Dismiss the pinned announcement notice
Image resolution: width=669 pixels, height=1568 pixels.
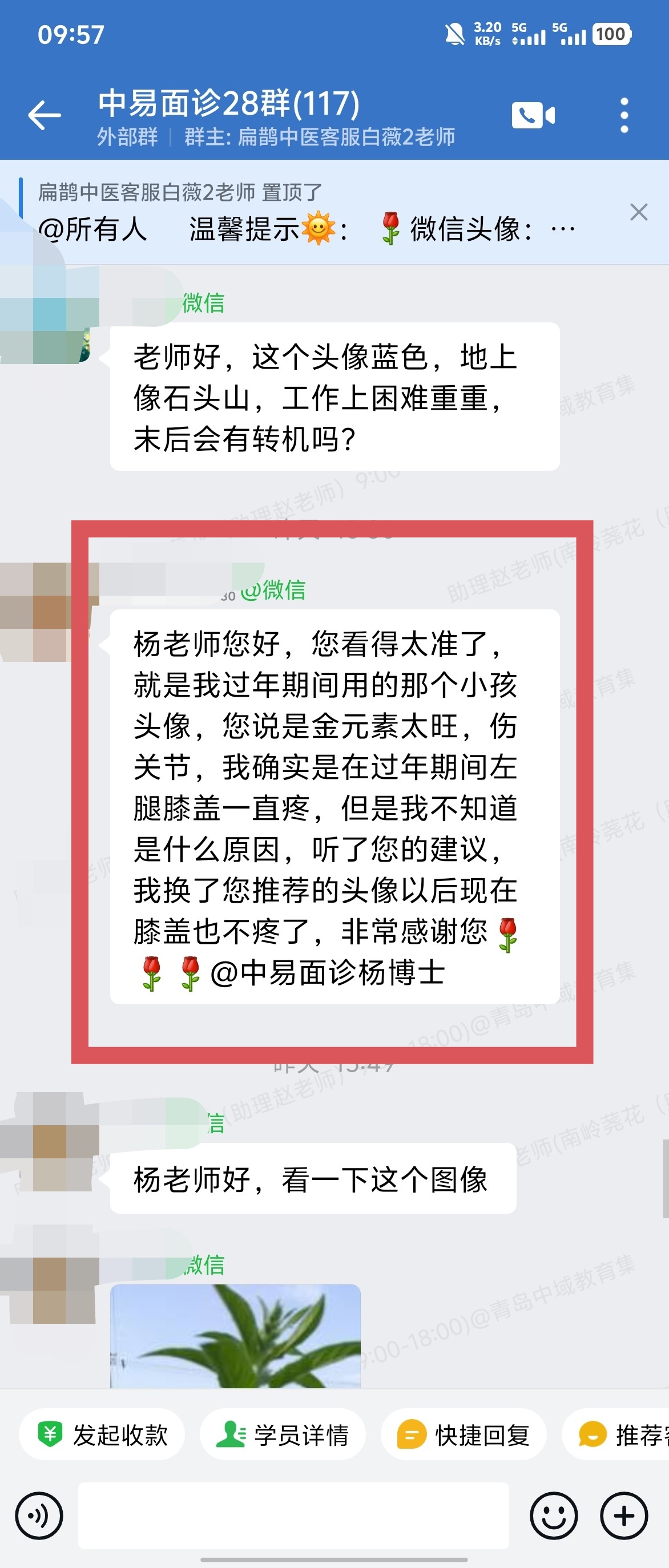[639, 212]
